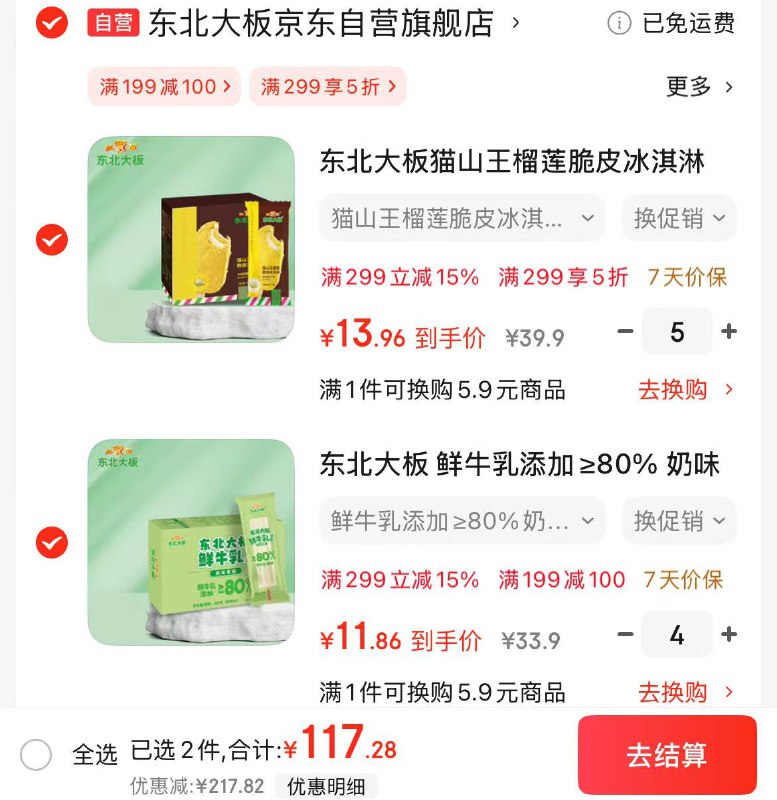
Task: Tap the 满299享5折 coupon tag
Action: (328, 87)
